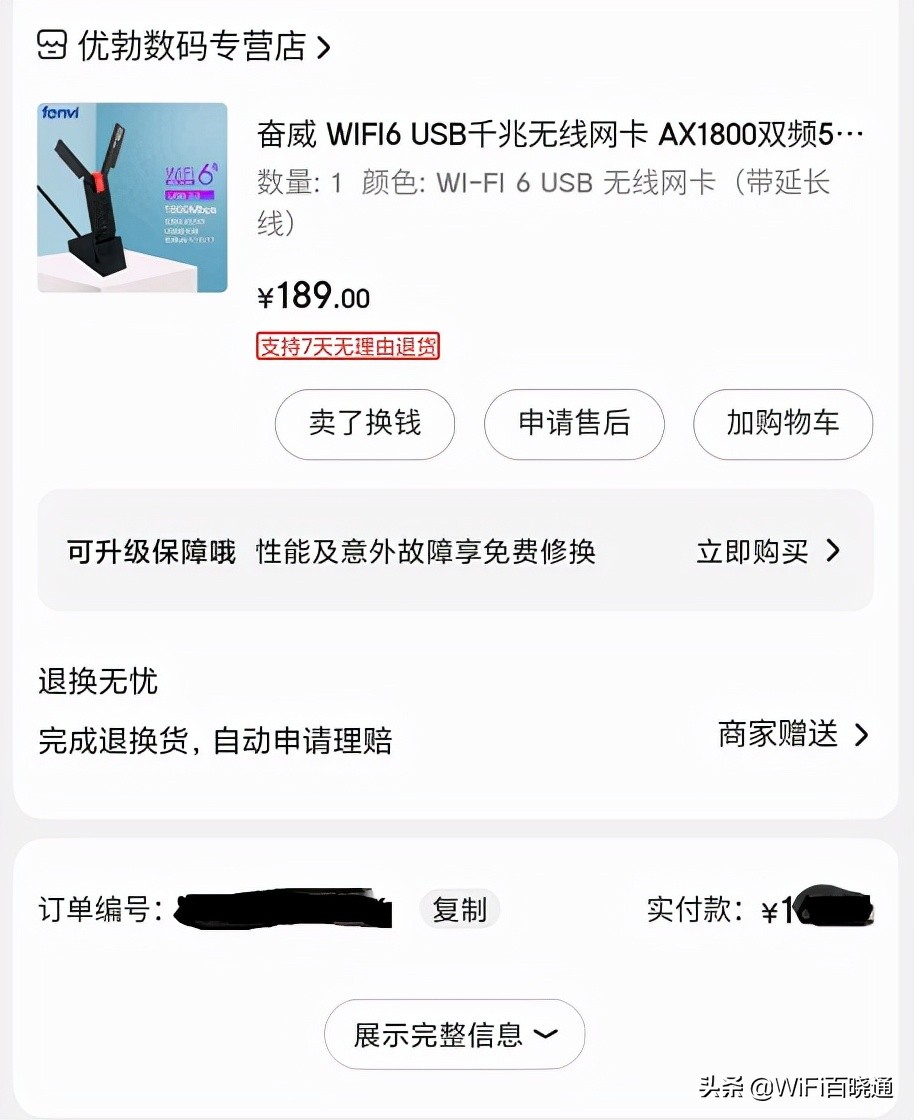
Task: Expand 展示完整信息 to show full details
Action: coord(454,1034)
